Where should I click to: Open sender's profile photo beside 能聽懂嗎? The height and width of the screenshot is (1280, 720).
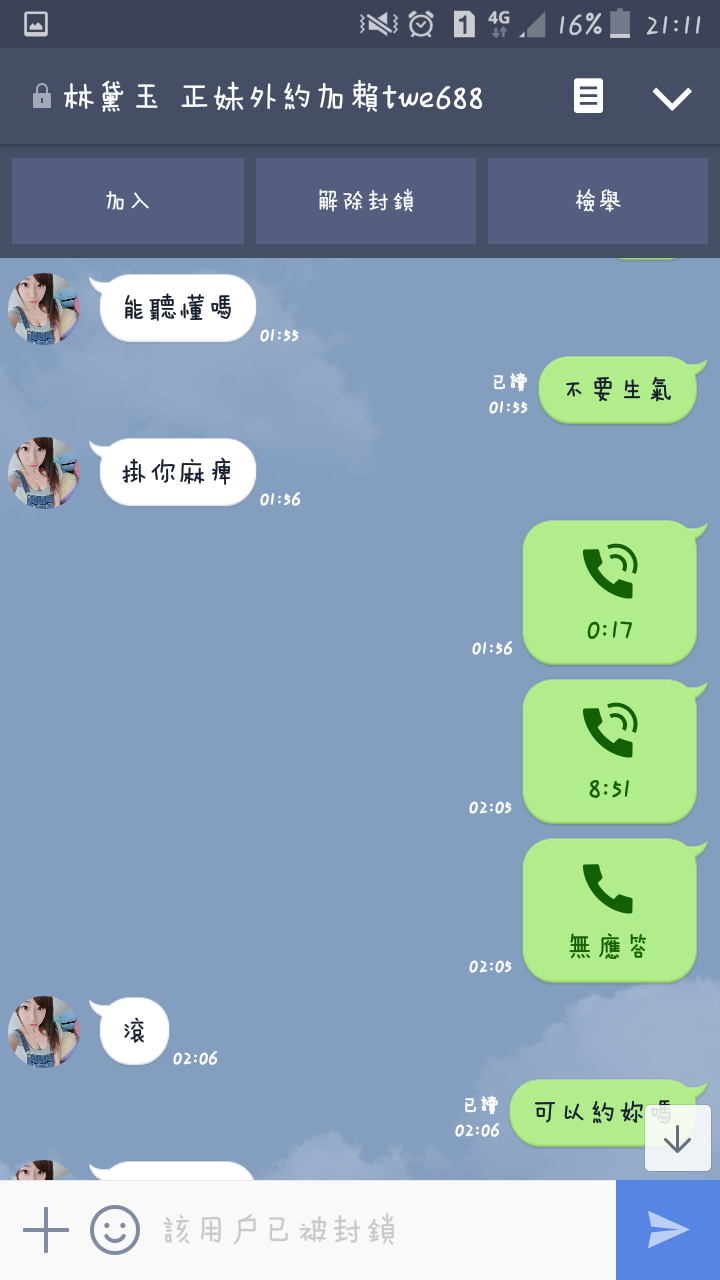point(44,309)
